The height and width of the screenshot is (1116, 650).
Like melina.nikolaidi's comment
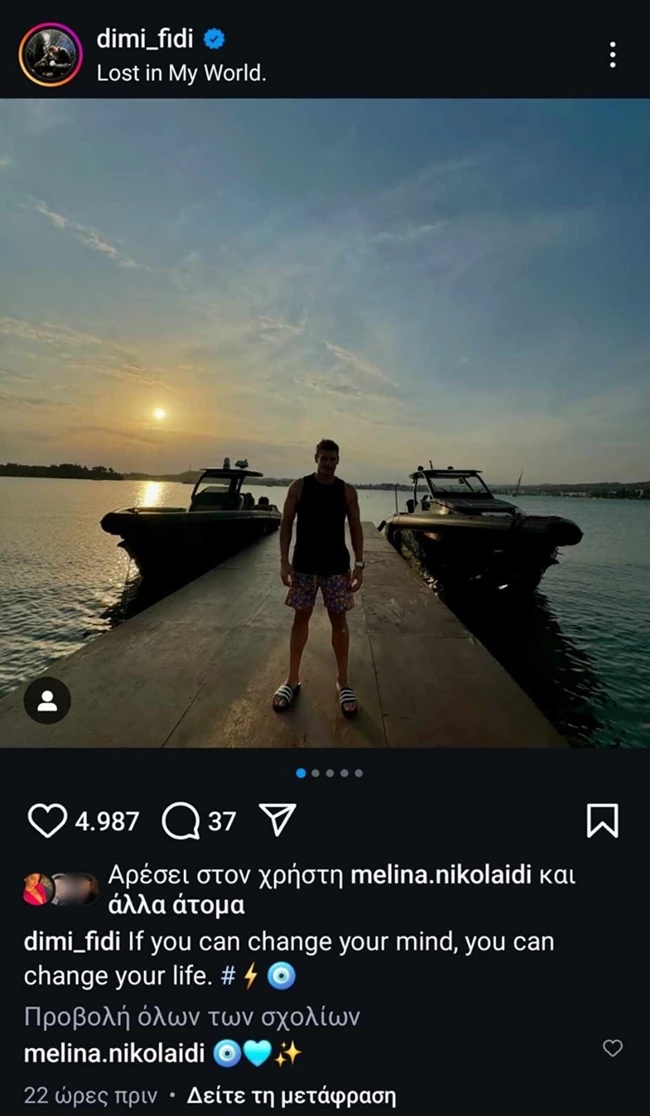coord(612,1048)
